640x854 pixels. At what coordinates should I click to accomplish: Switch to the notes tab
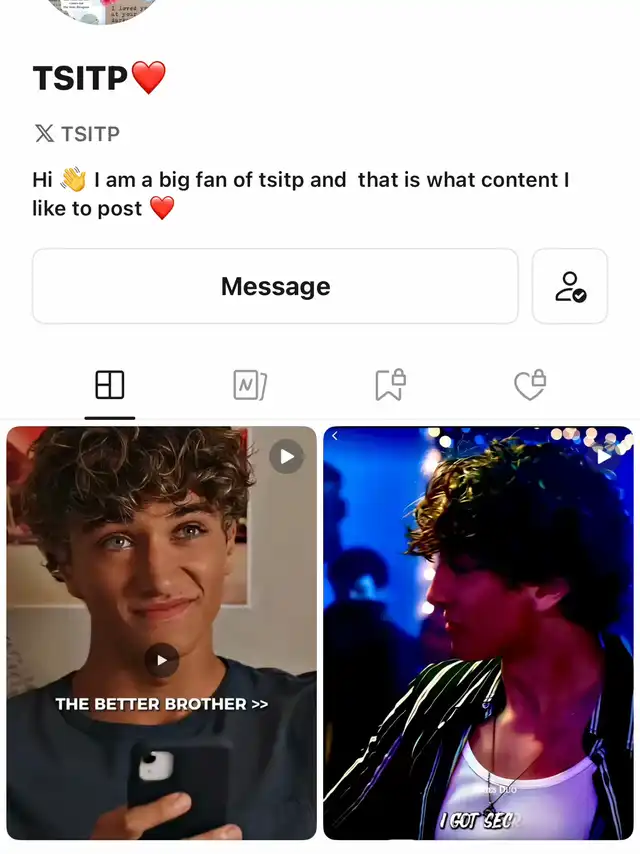(250, 385)
